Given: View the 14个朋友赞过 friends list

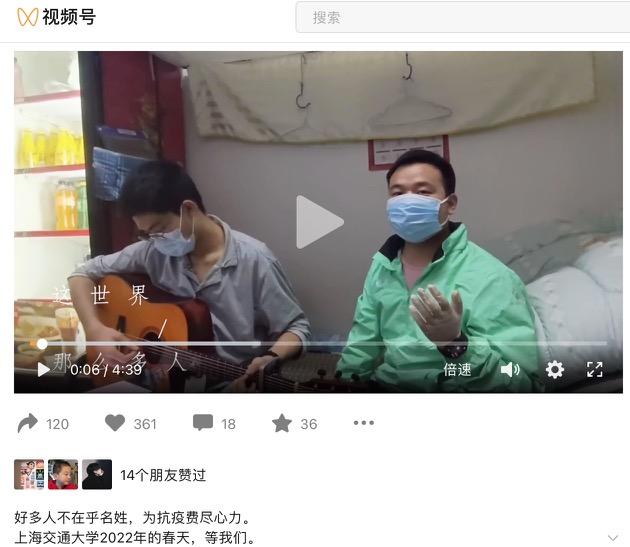Looking at the screenshot, I should 163,475.
